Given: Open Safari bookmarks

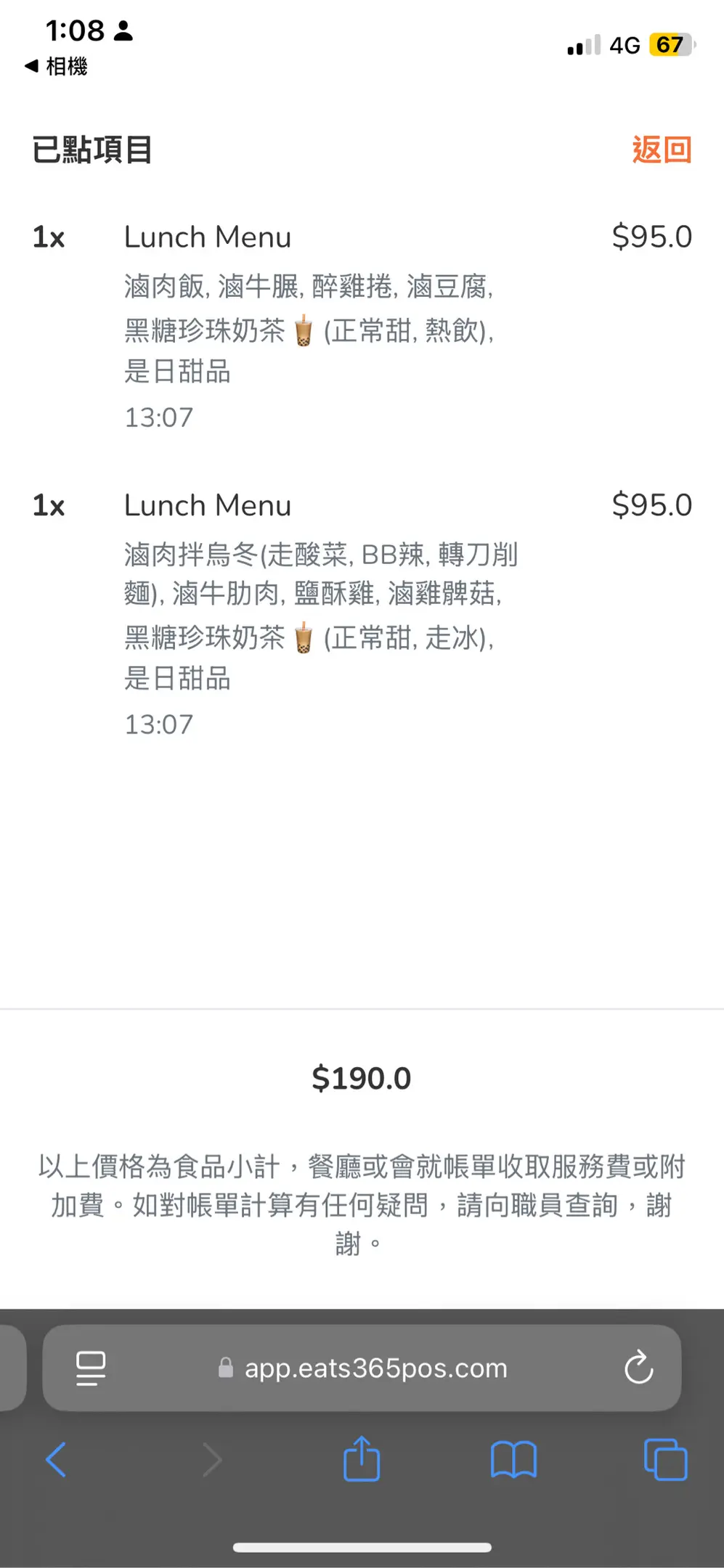Looking at the screenshot, I should (x=513, y=1460).
